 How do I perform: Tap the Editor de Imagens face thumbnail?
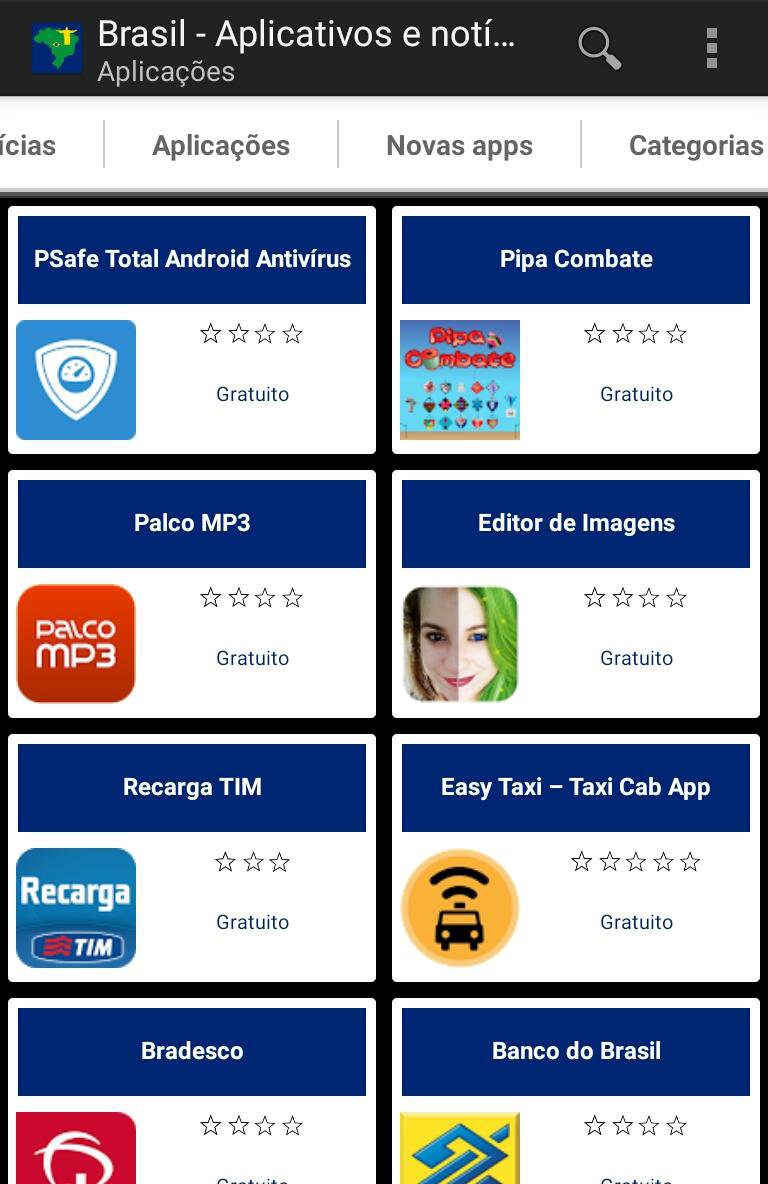(x=460, y=643)
